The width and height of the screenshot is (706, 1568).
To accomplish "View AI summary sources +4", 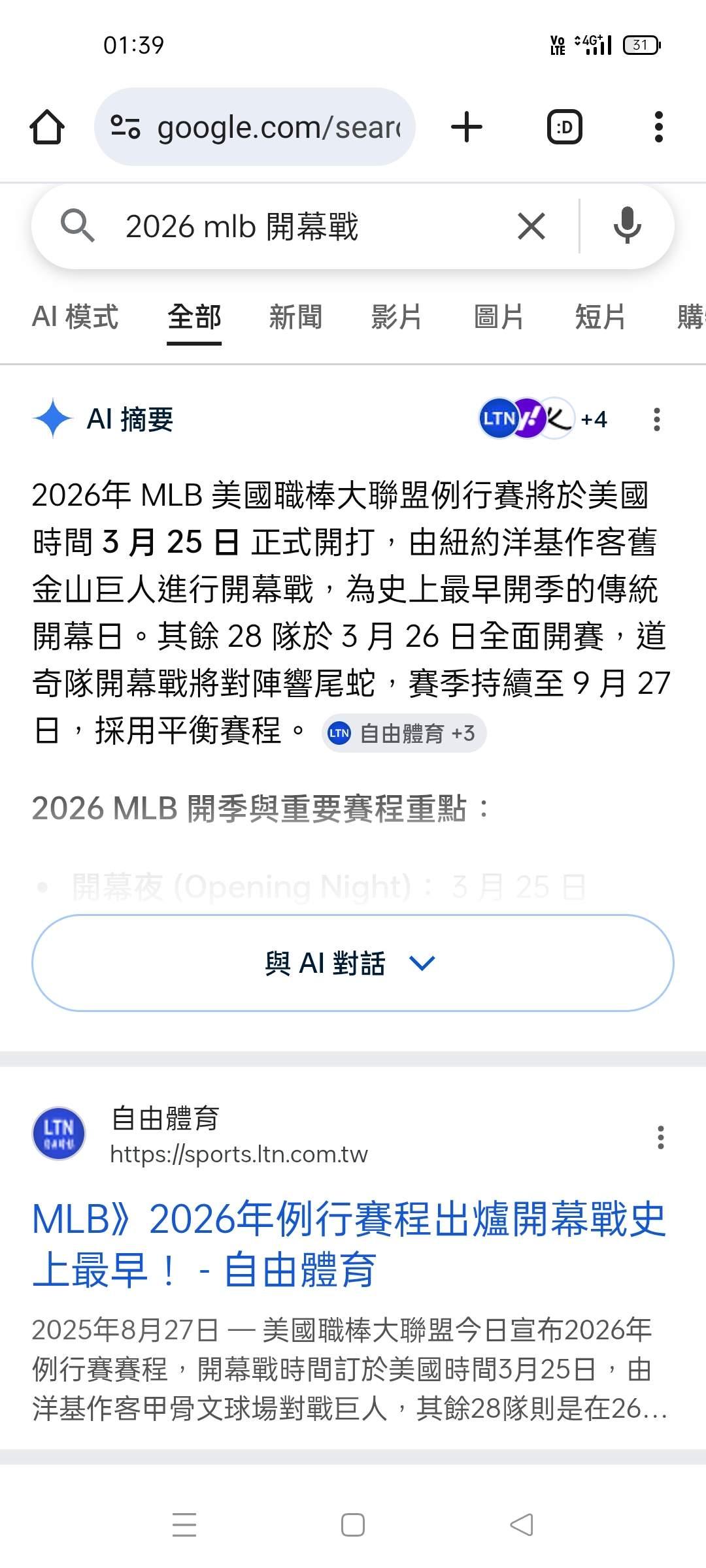I will [x=544, y=419].
